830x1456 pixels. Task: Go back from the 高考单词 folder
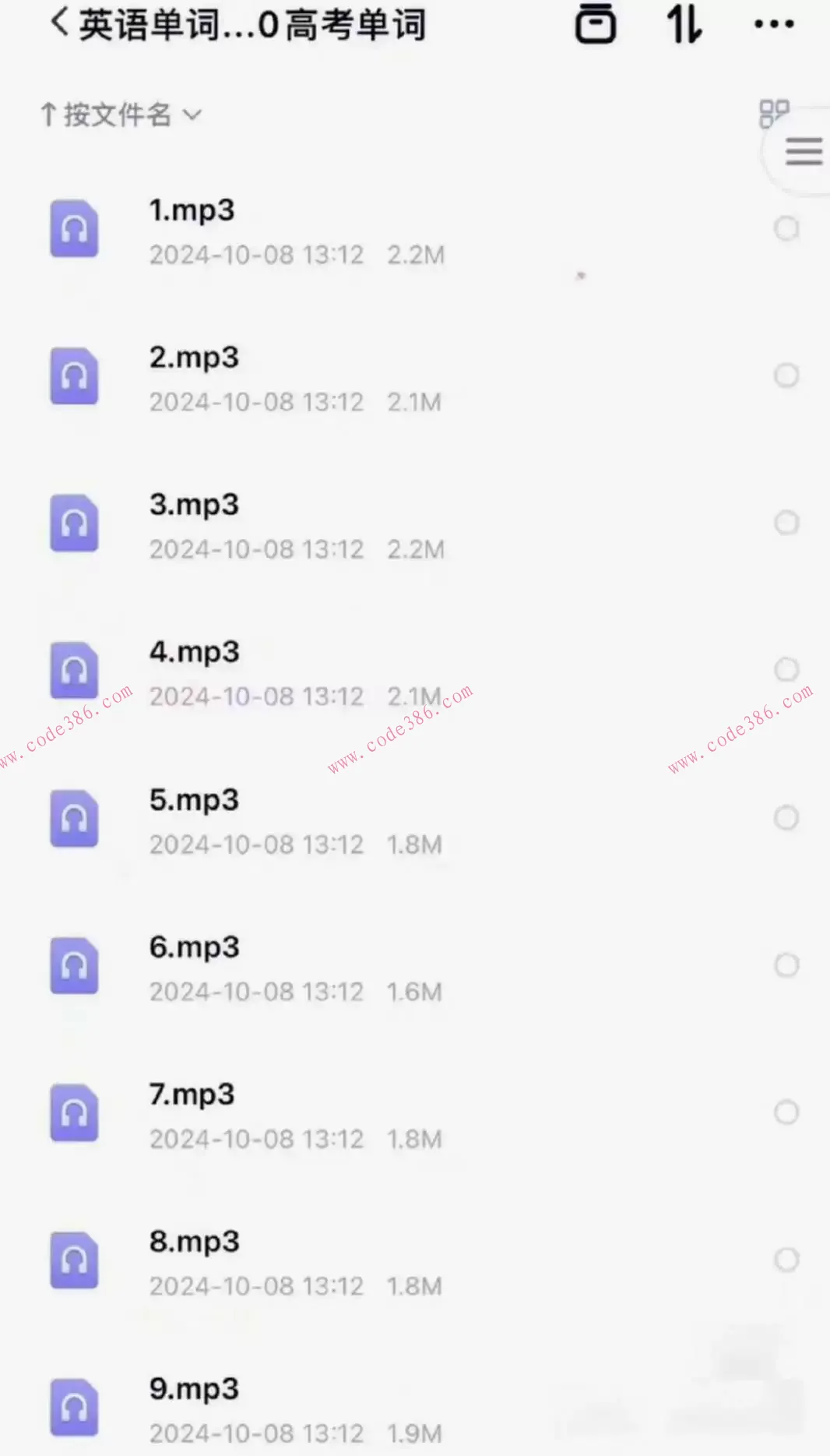pyautogui.click(x=58, y=23)
